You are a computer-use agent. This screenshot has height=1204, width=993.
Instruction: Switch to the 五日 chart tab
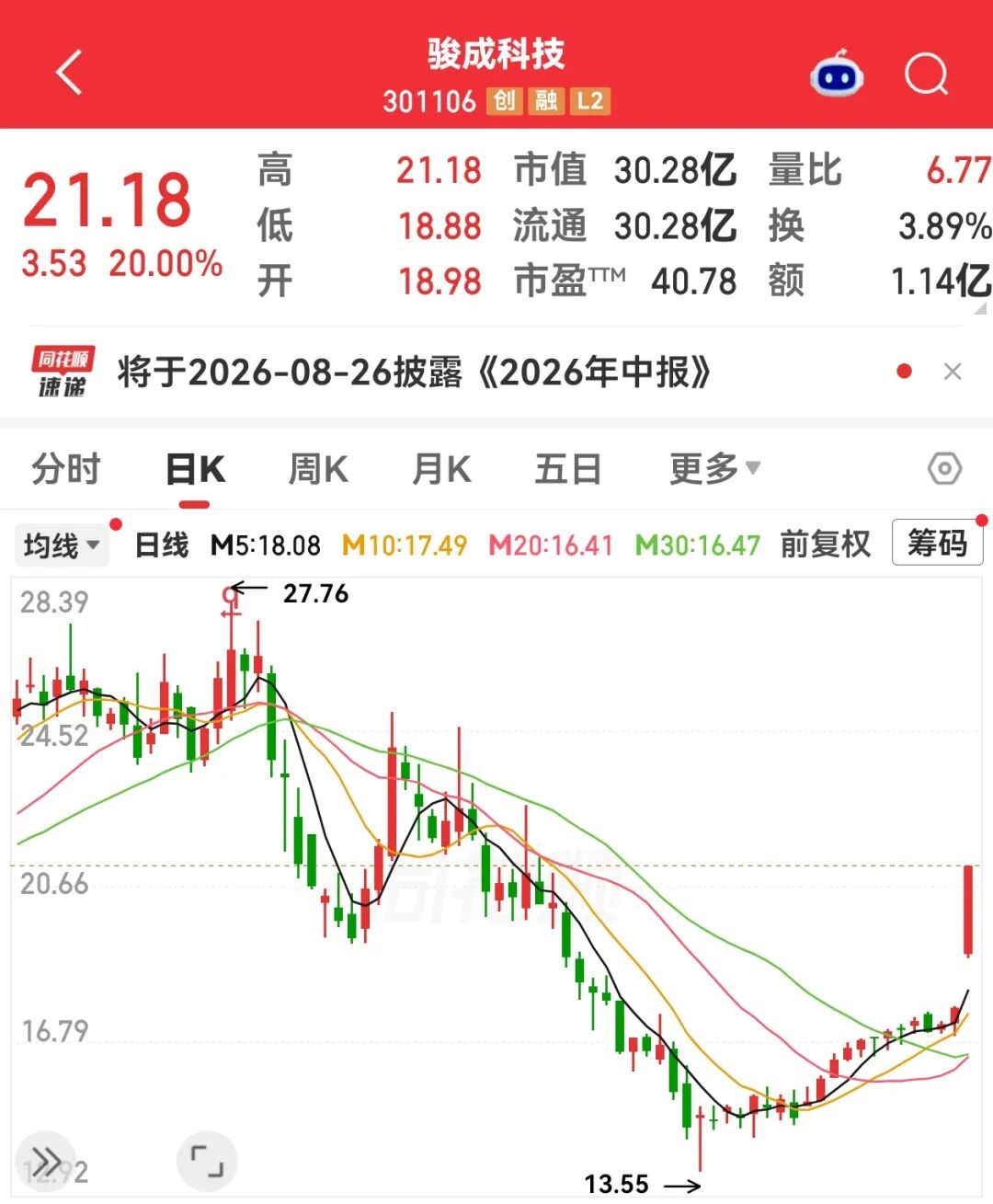(x=567, y=469)
